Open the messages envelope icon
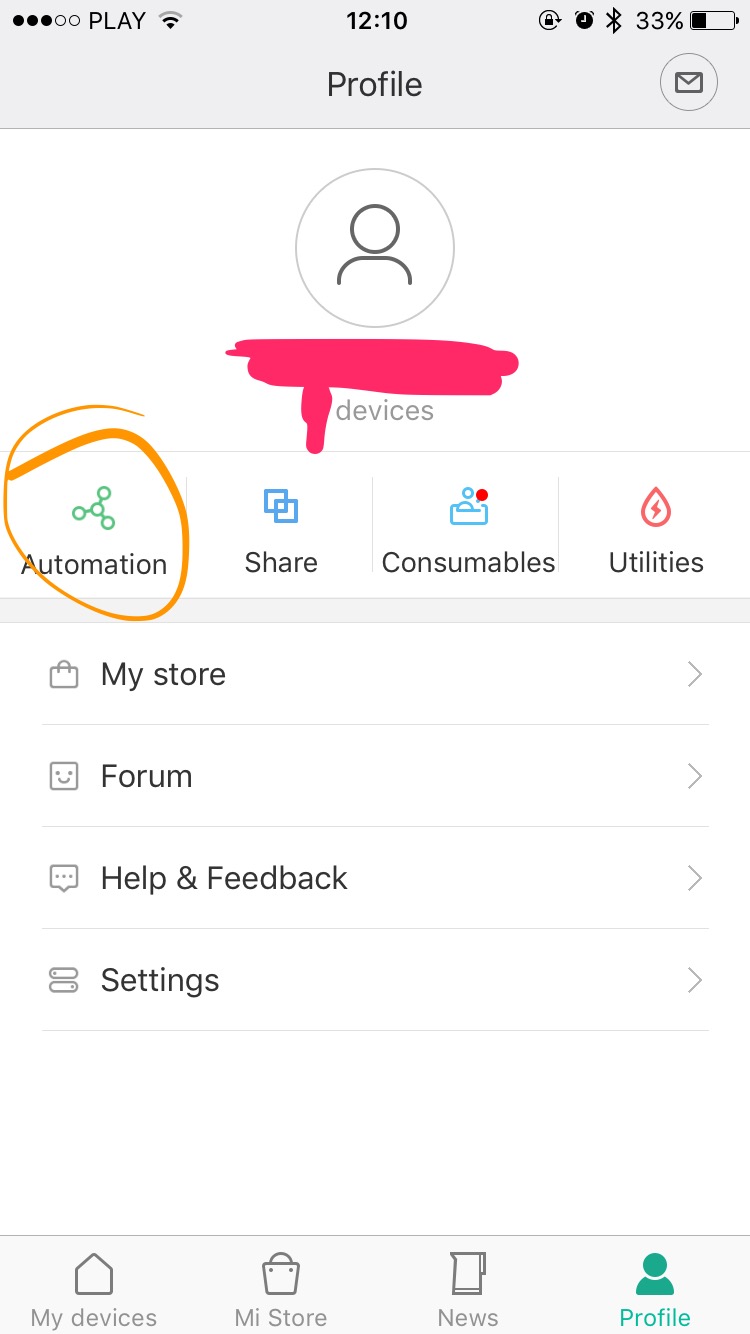This screenshot has height=1334, width=750. [x=689, y=83]
